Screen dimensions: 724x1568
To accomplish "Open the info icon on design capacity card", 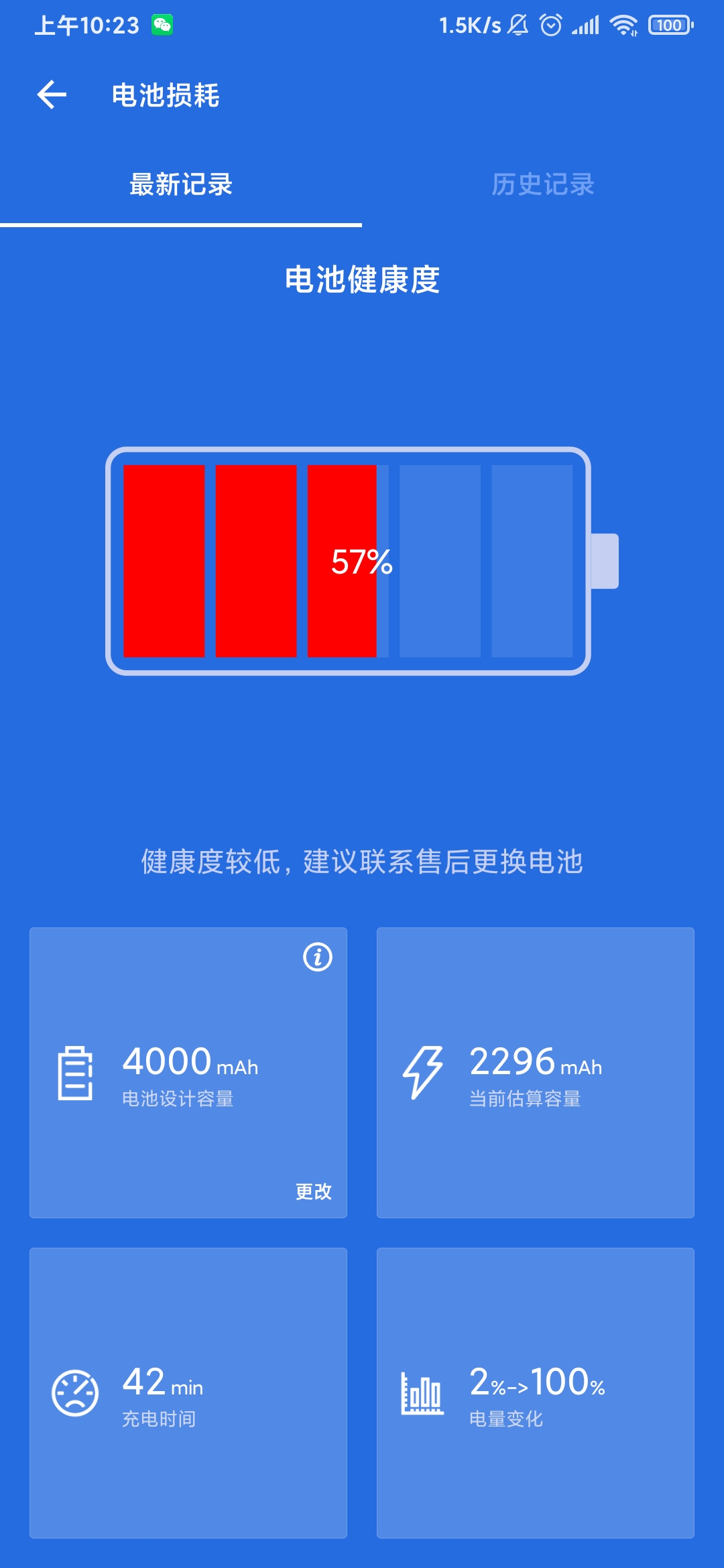I will coord(318,957).
